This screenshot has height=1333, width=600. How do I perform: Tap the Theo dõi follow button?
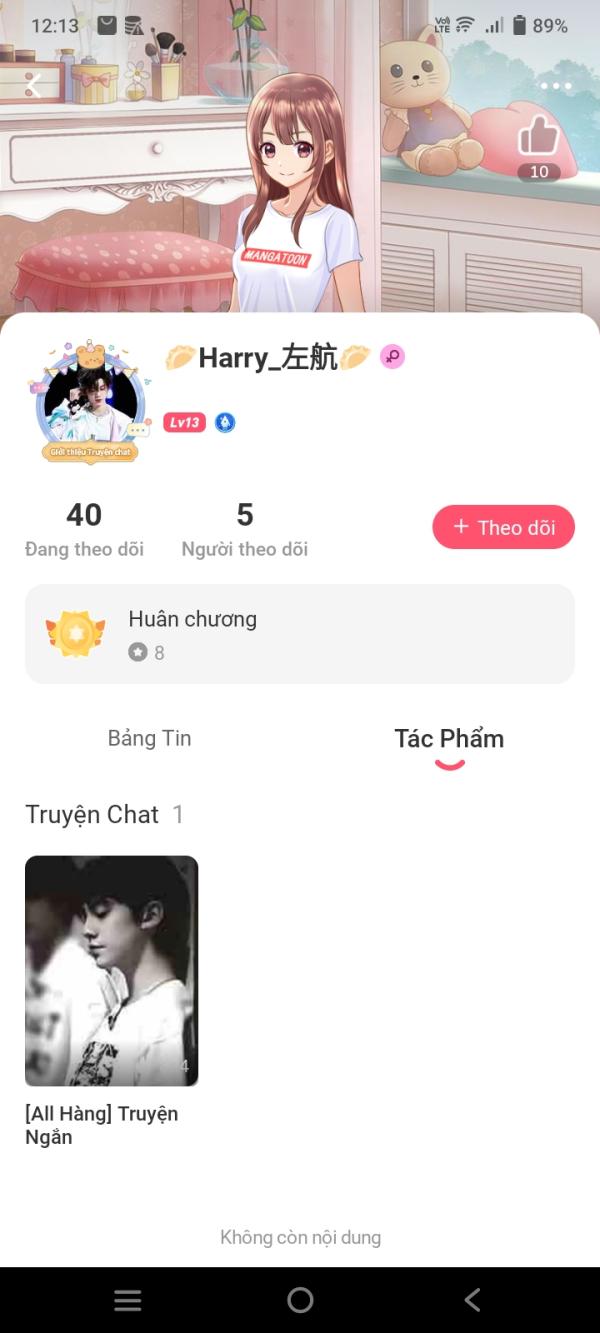503,527
